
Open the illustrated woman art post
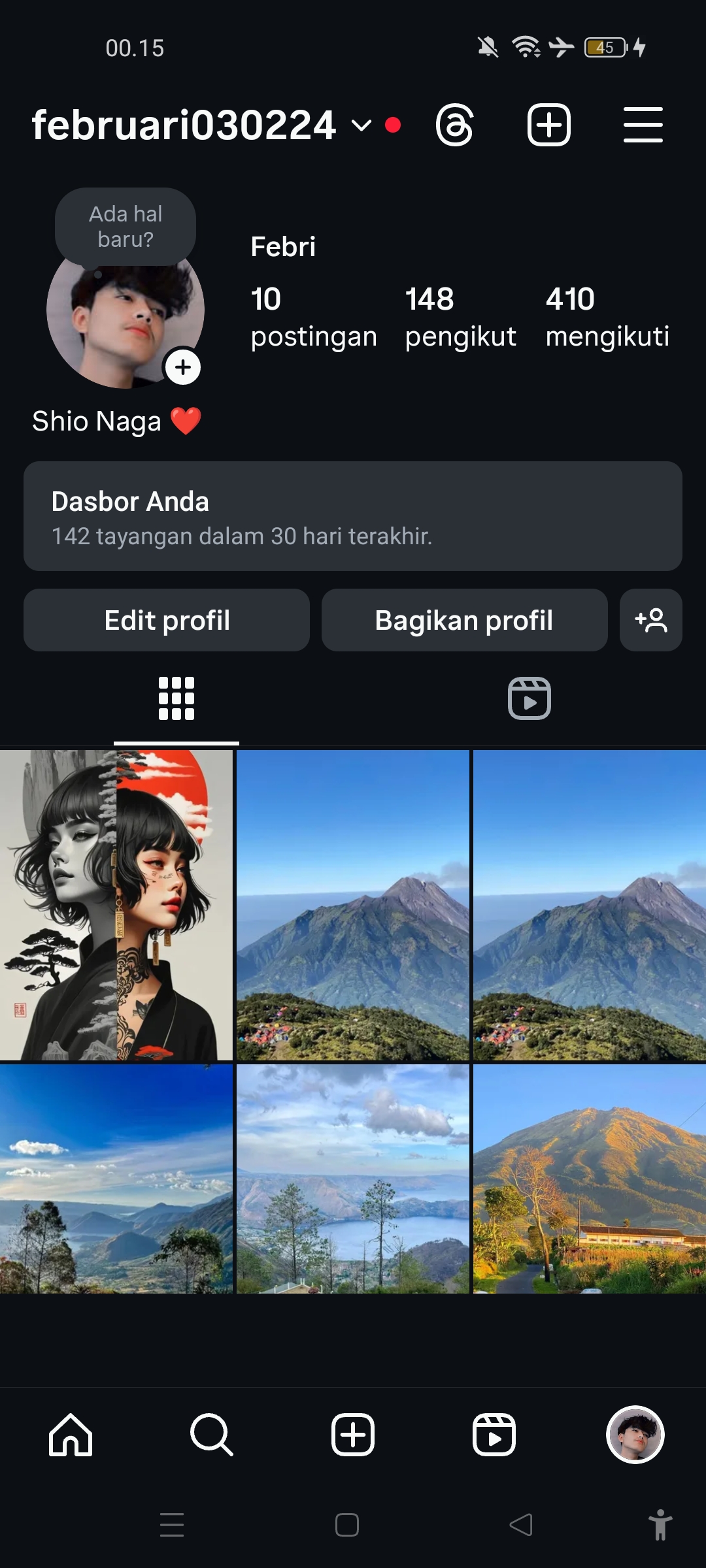(x=116, y=905)
